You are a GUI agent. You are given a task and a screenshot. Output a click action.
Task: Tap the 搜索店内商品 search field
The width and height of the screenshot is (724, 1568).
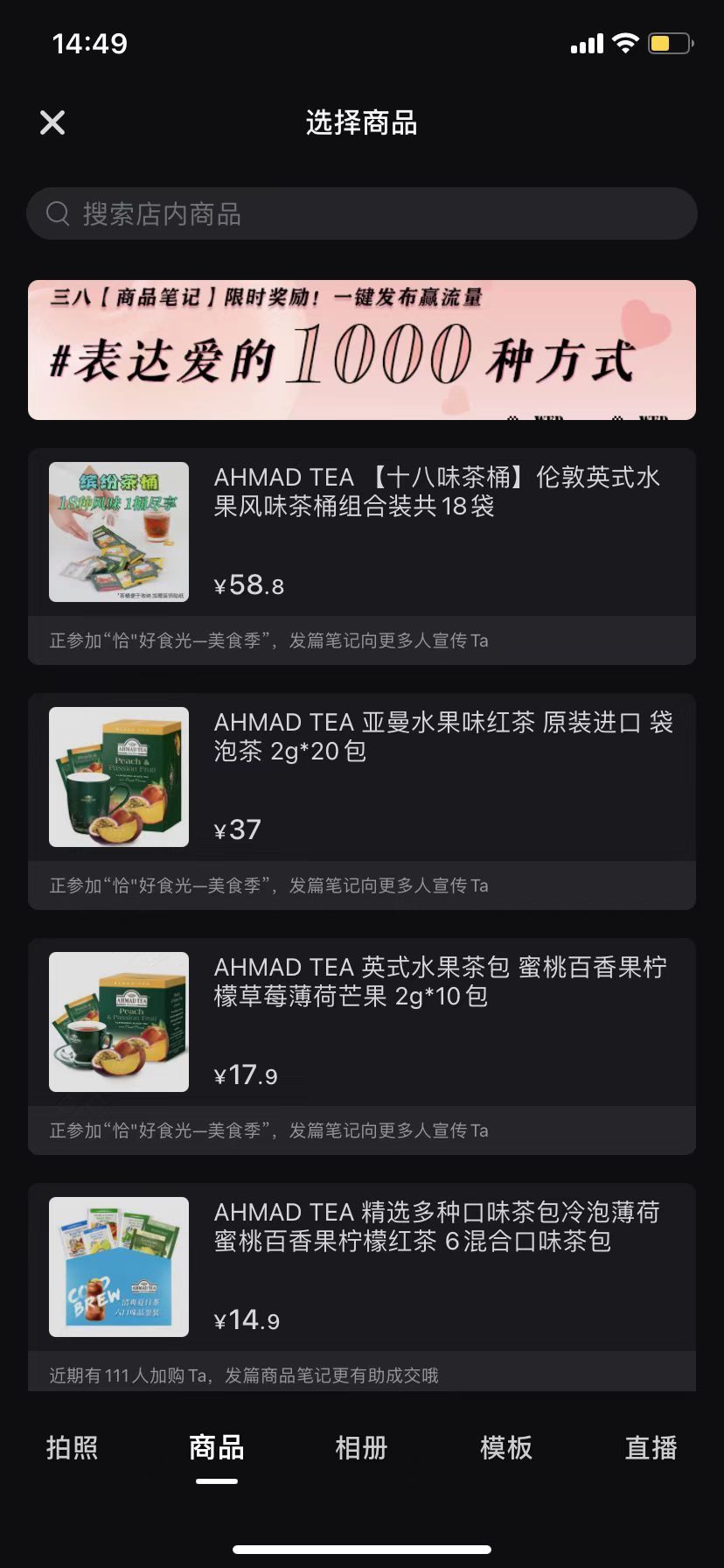click(362, 213)
